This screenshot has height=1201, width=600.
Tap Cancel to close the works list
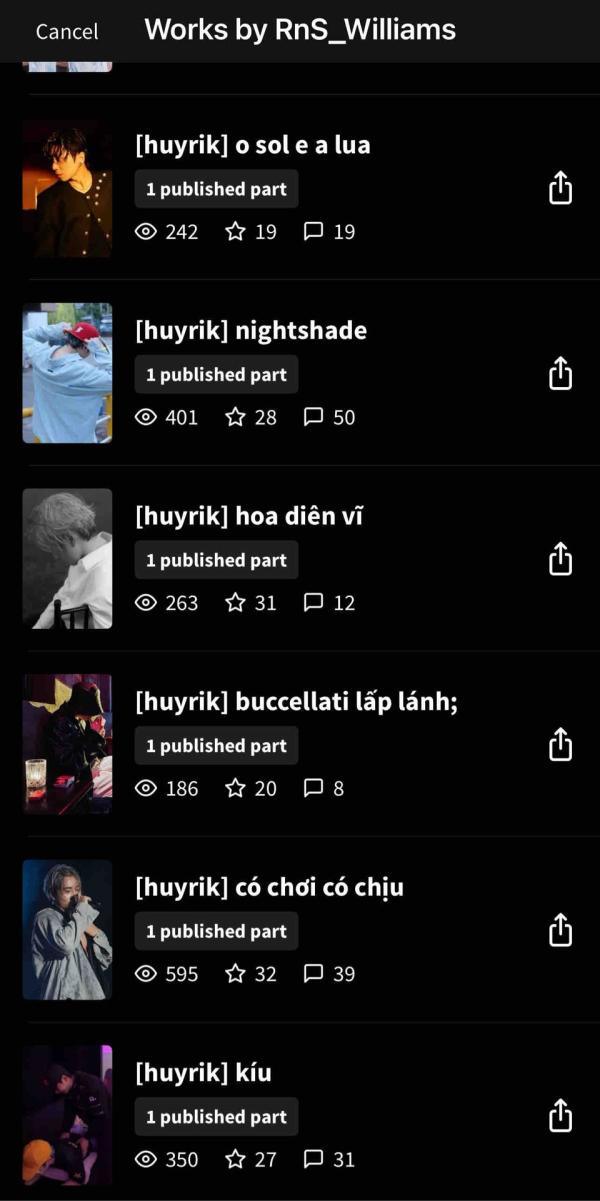click(x=67, y=31)
